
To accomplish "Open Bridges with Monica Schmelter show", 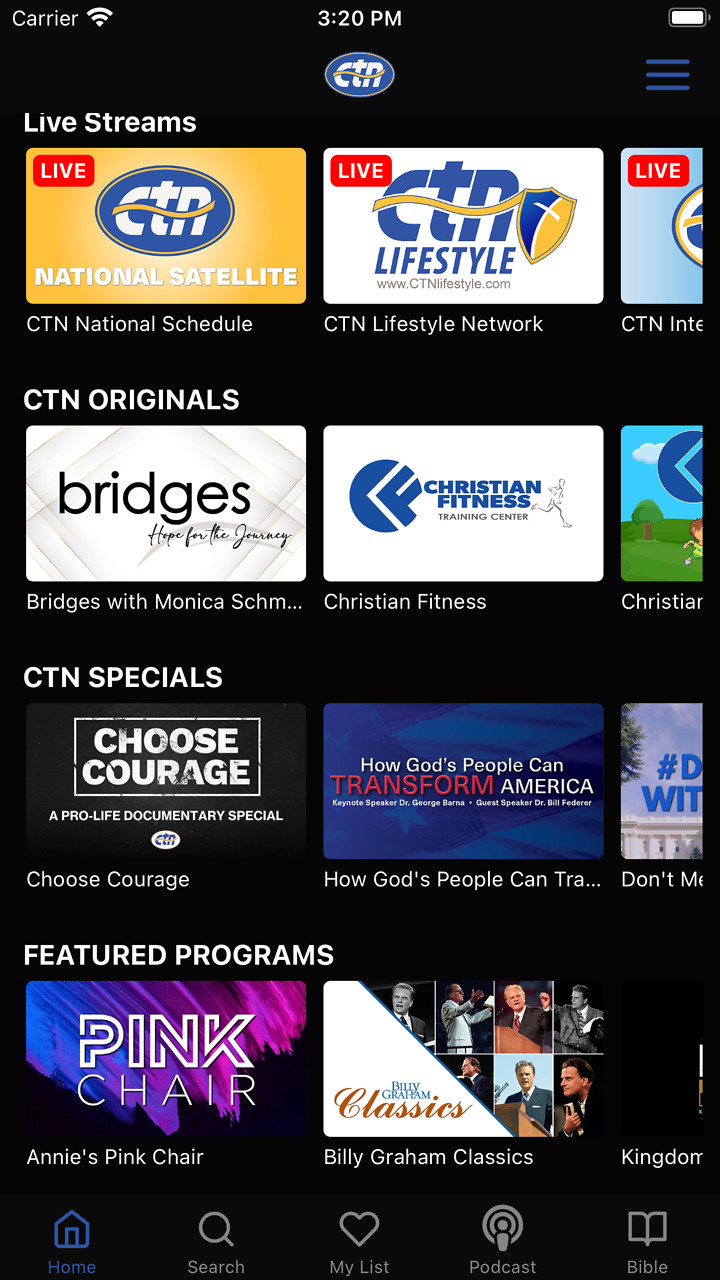I will point(166,503).
